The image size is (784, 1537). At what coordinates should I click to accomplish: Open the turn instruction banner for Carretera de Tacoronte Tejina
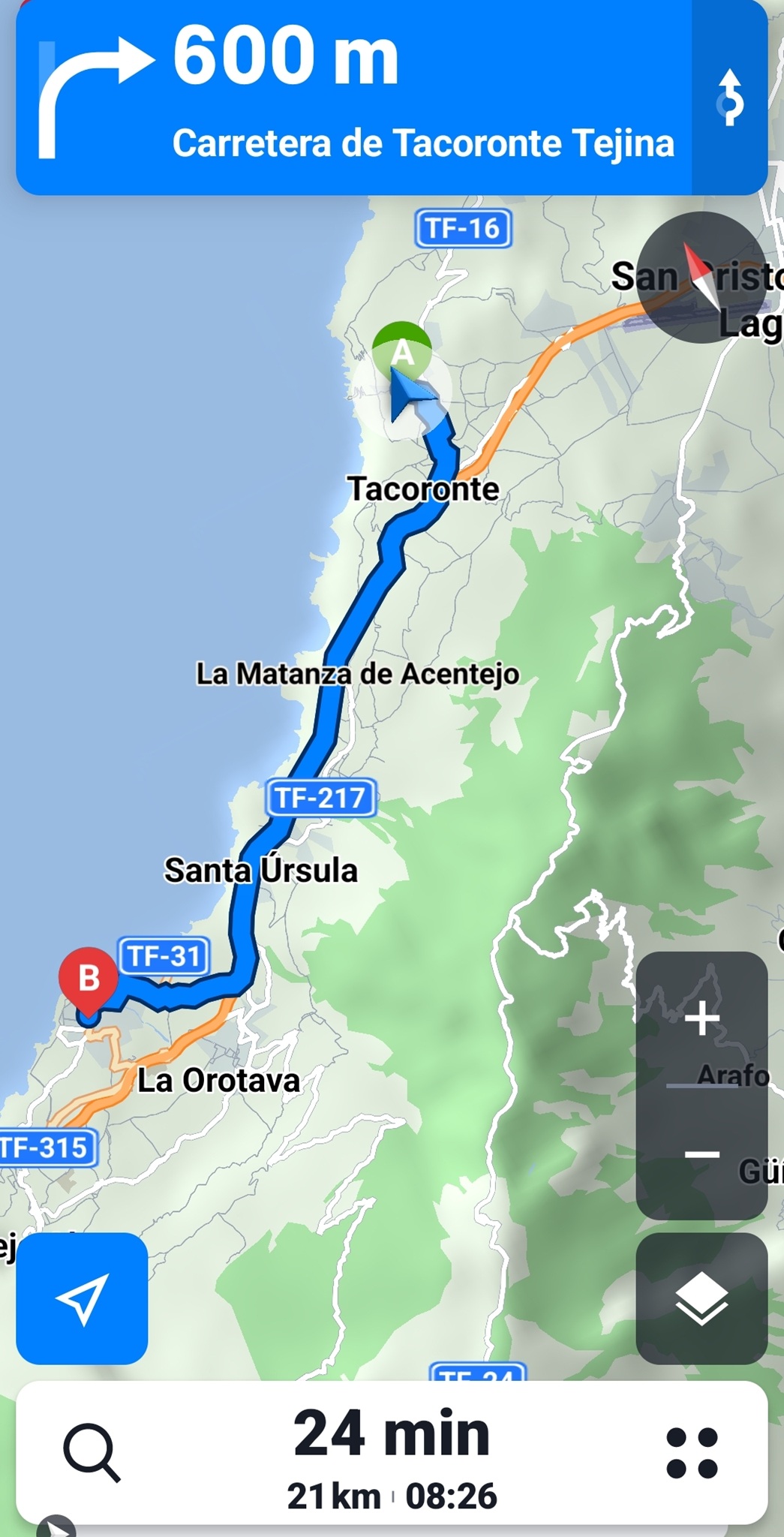[353, 98]
